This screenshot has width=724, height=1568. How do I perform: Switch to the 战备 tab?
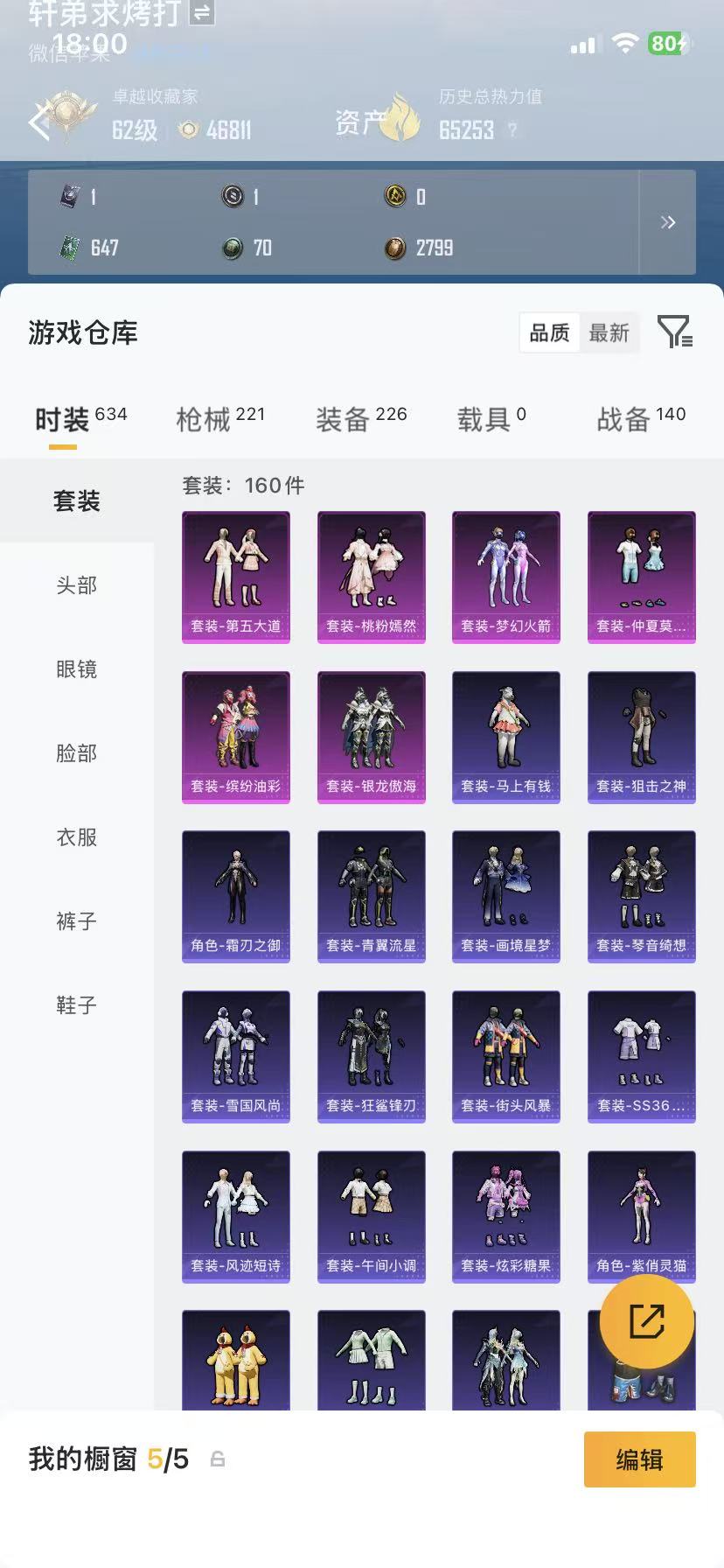pos(640,419)
